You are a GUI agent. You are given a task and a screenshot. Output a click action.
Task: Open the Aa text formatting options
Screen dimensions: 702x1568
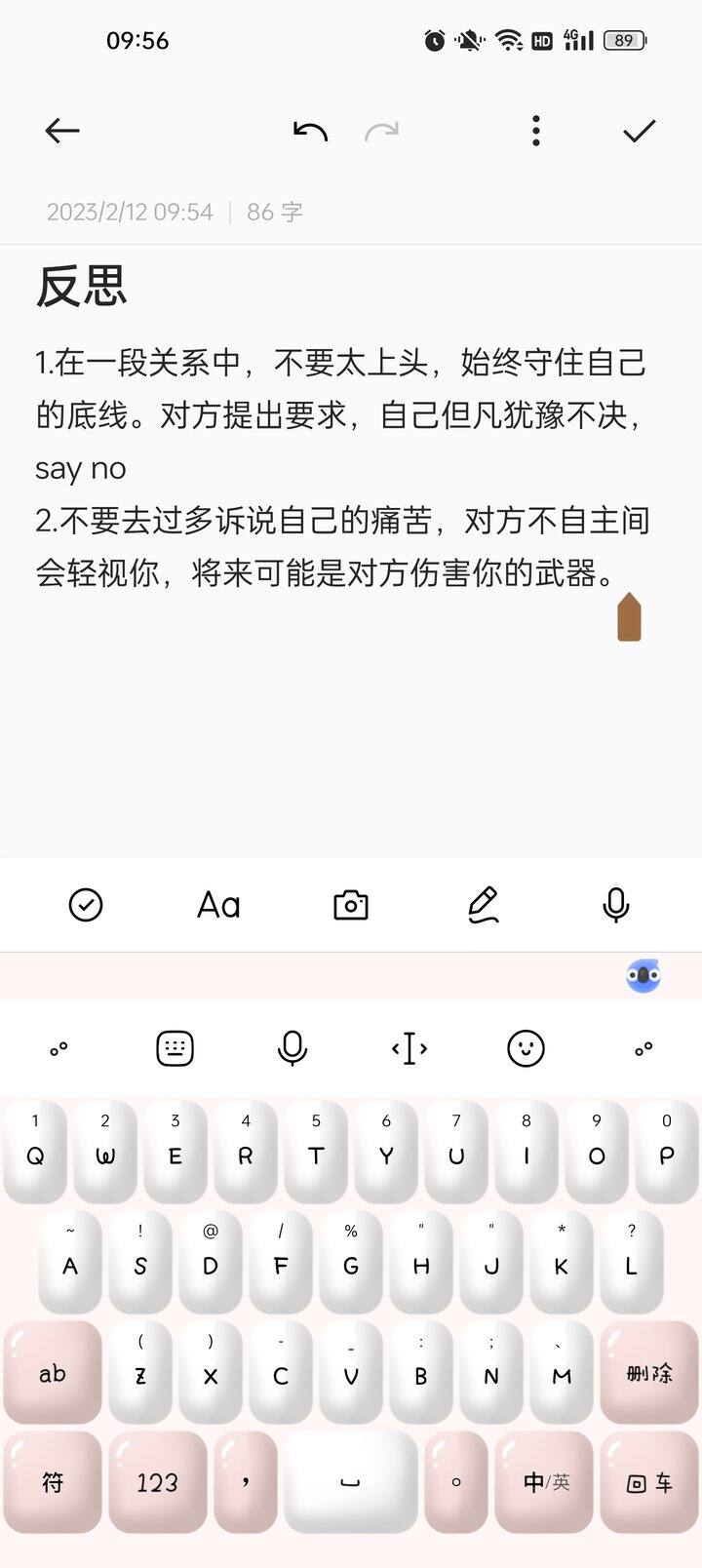(218, 905)
